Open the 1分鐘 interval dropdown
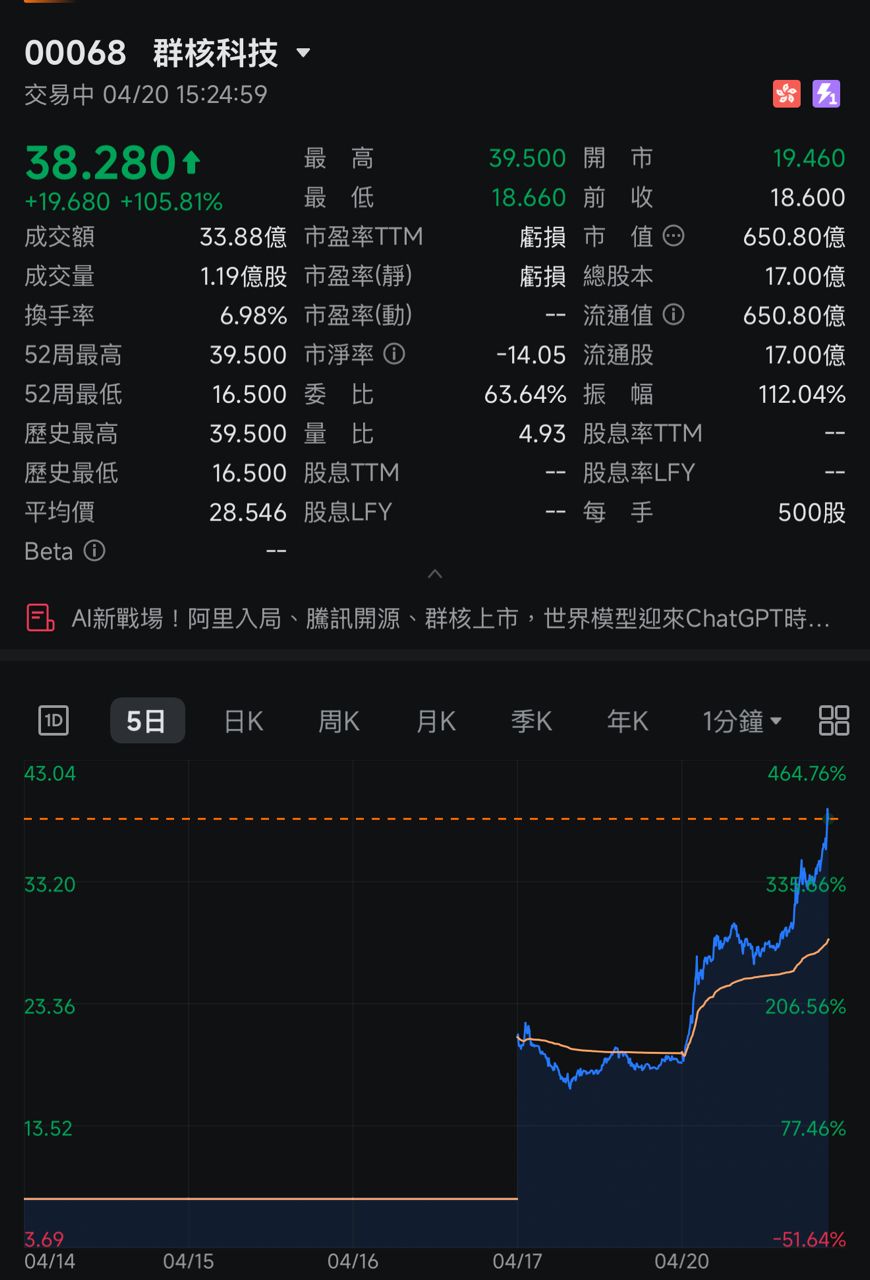The width and height of the screenshot is (870, 1280). pyautogui.click(x=742, y=721)
